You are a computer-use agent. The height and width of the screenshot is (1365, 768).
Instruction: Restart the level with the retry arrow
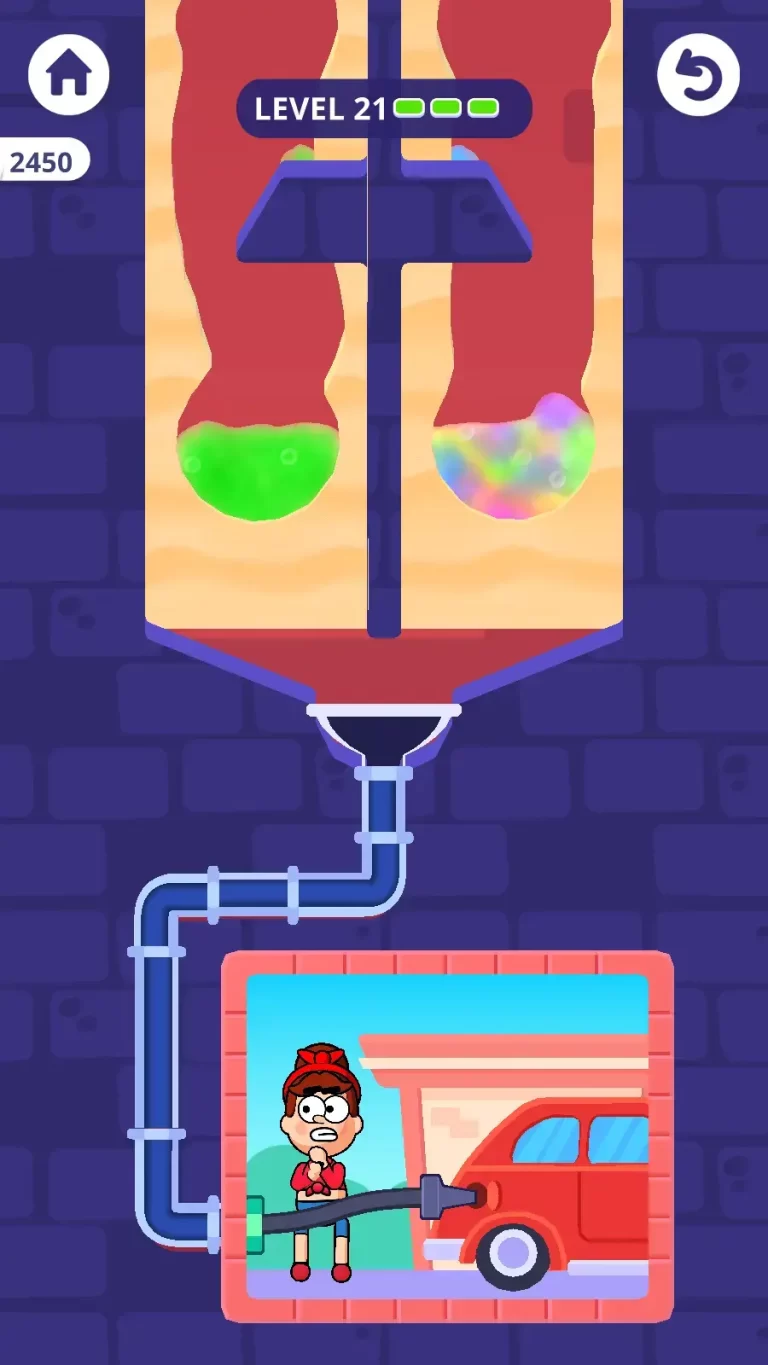(698, 75)
